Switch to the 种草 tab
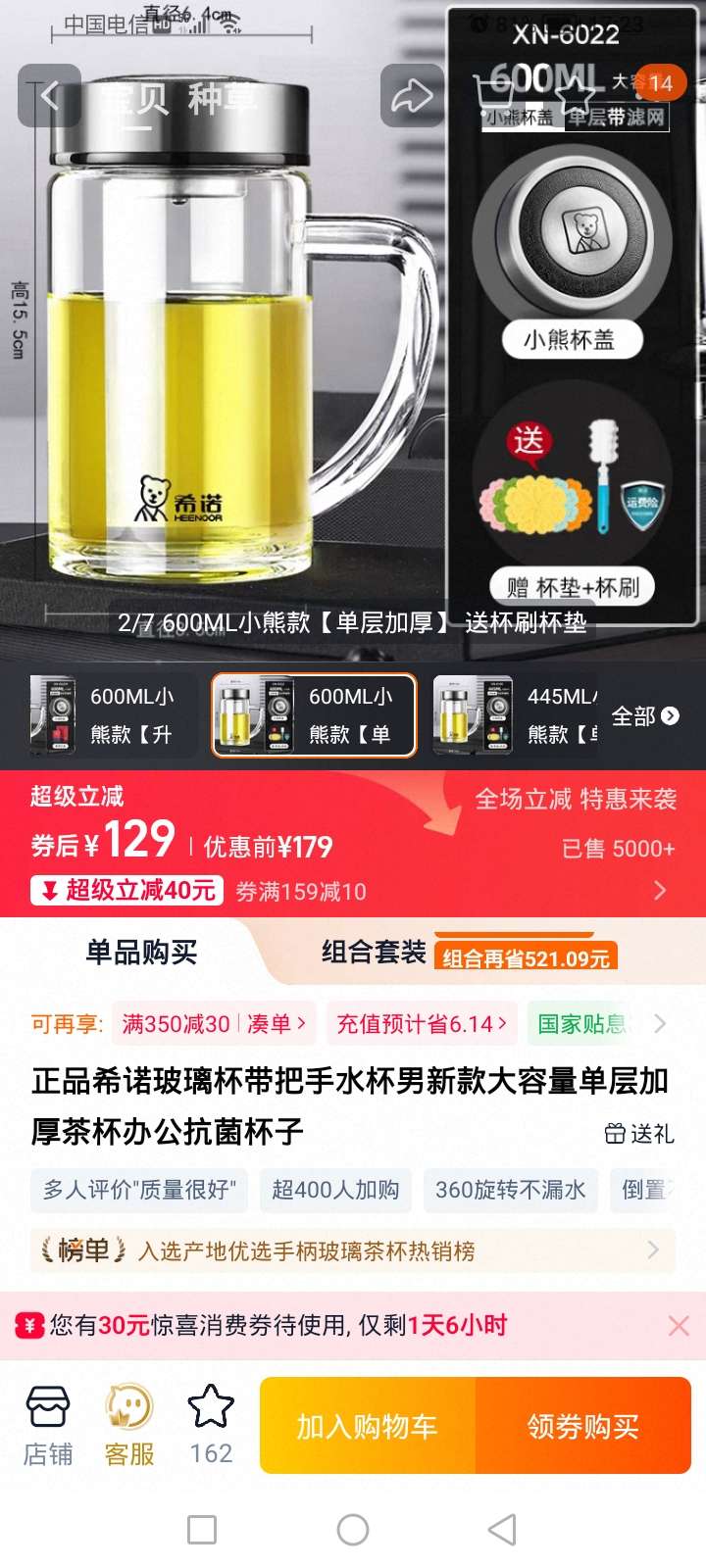The height and width of the screenshot is (1568, 706). tap(221, 98)
